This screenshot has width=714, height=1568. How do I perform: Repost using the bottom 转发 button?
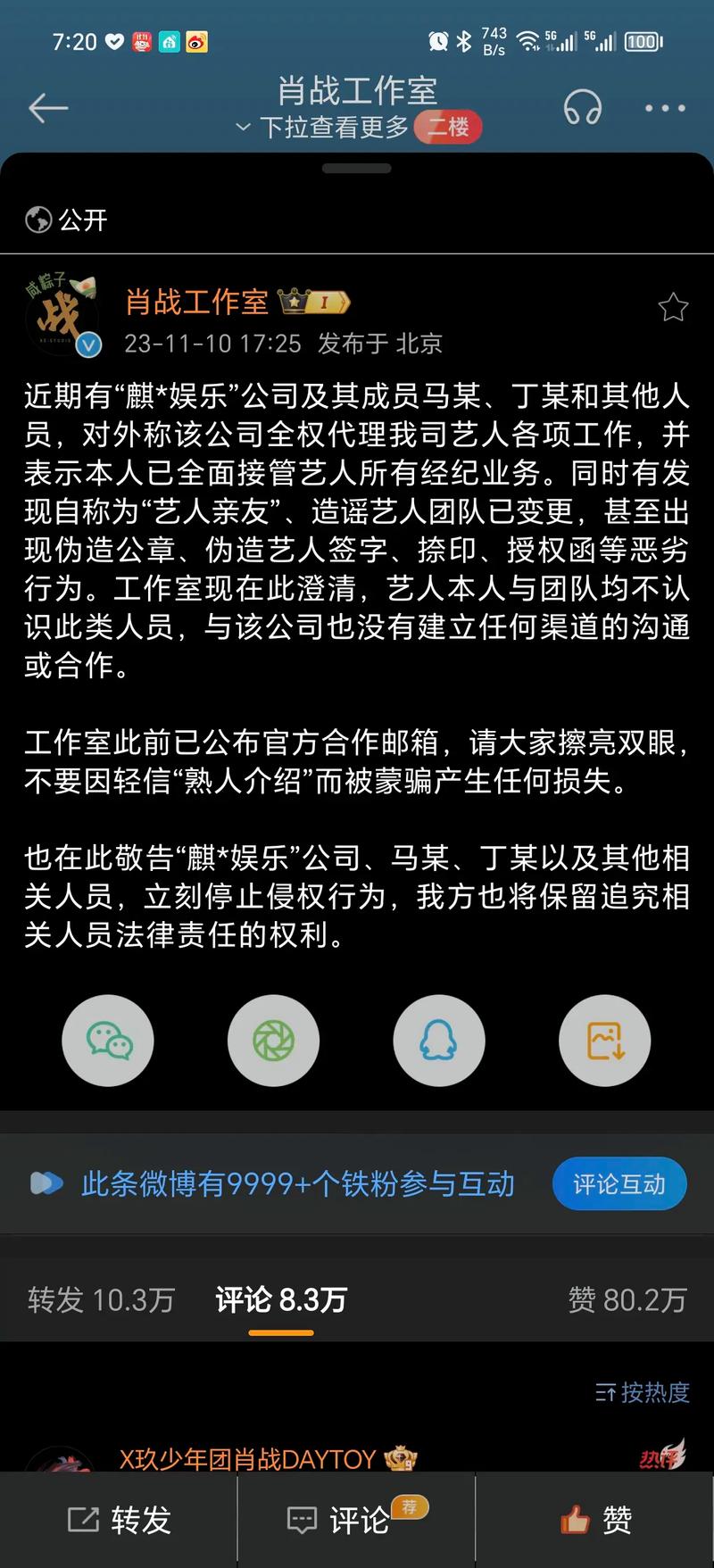[x=119, y=1520]
